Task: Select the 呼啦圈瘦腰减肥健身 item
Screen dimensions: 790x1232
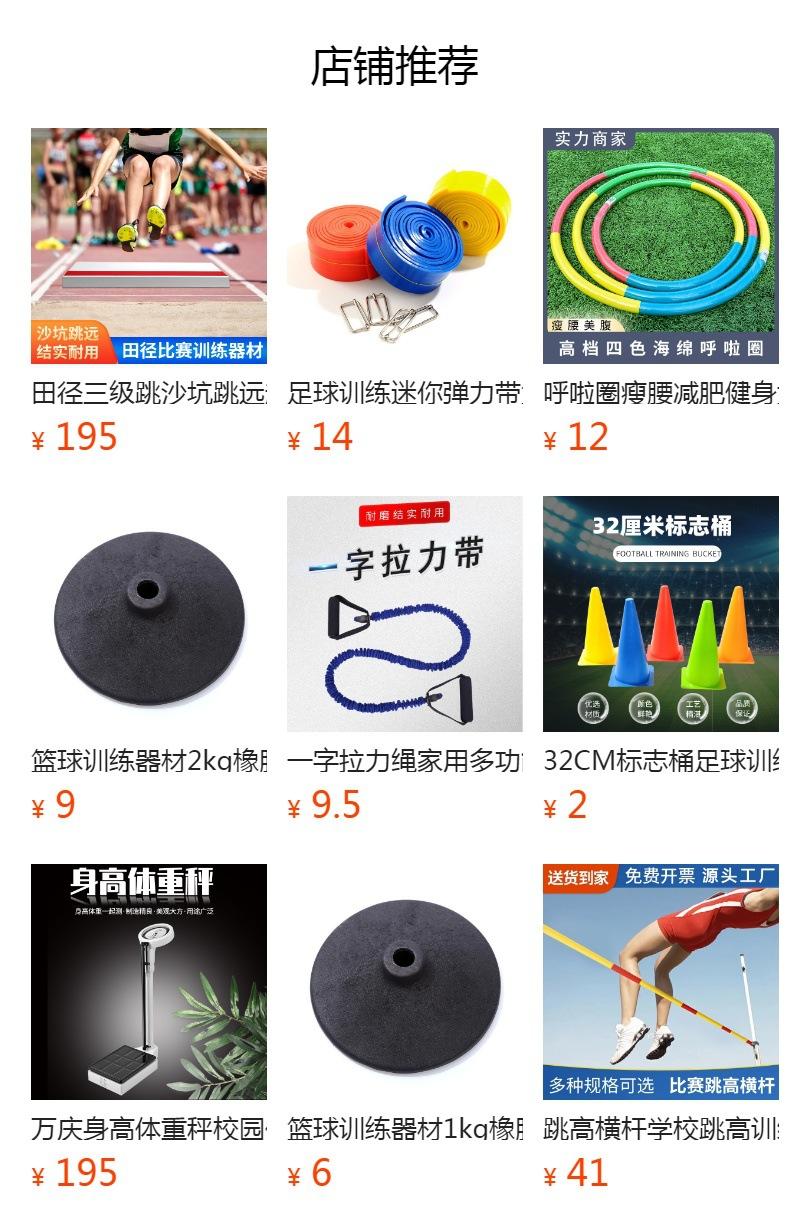Action: (660, 246)
